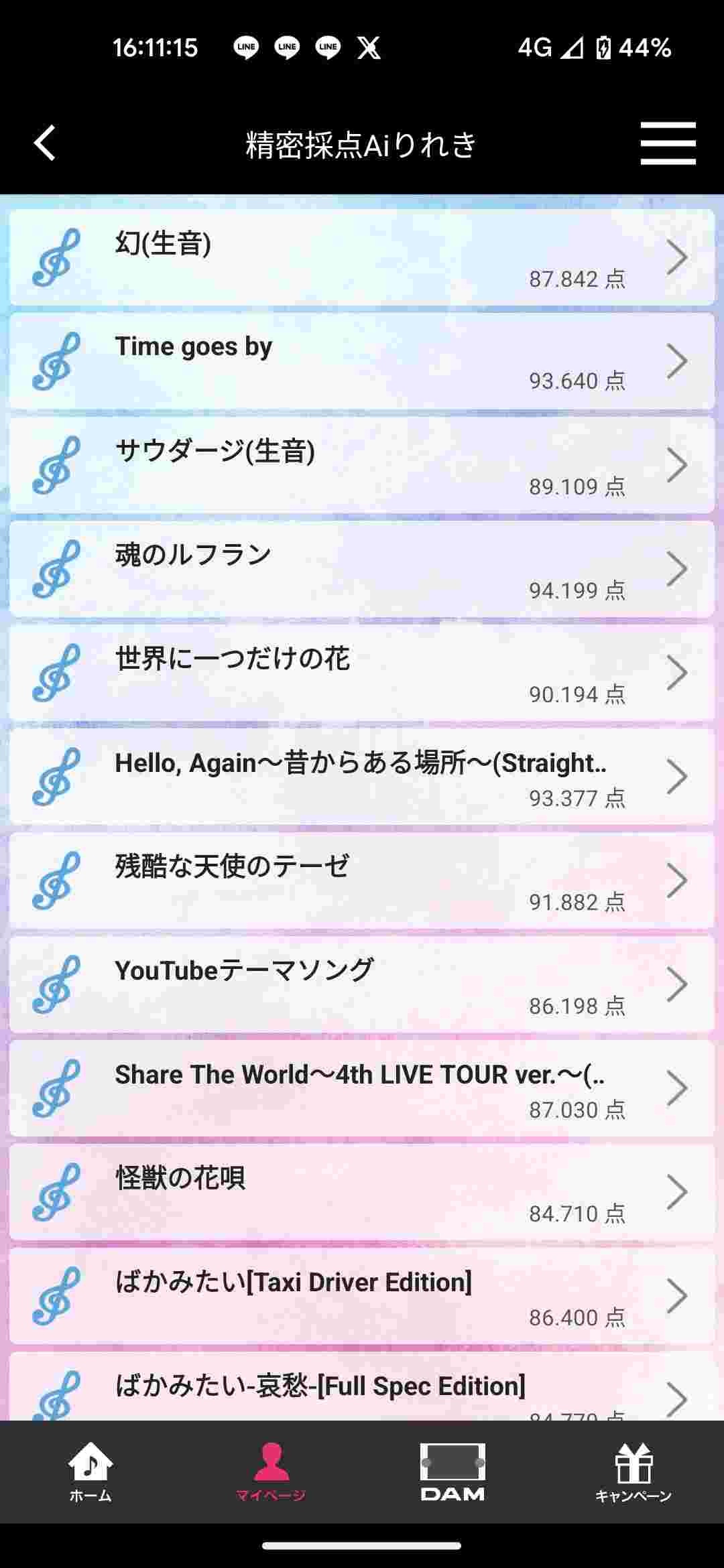Go to the キャンペーン tab

click(633, 1473)
